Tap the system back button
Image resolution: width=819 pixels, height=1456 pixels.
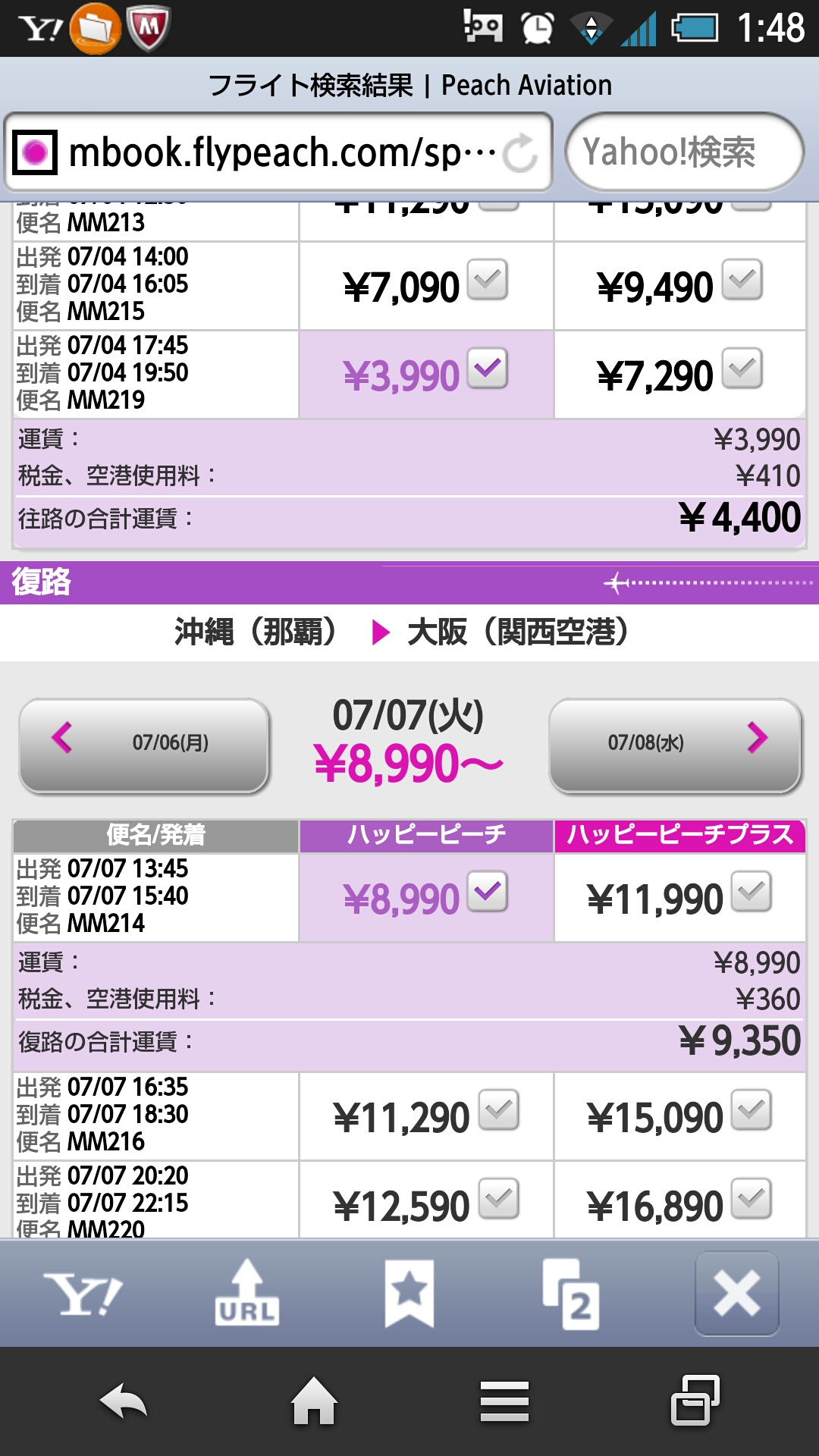pos(124,1401)
